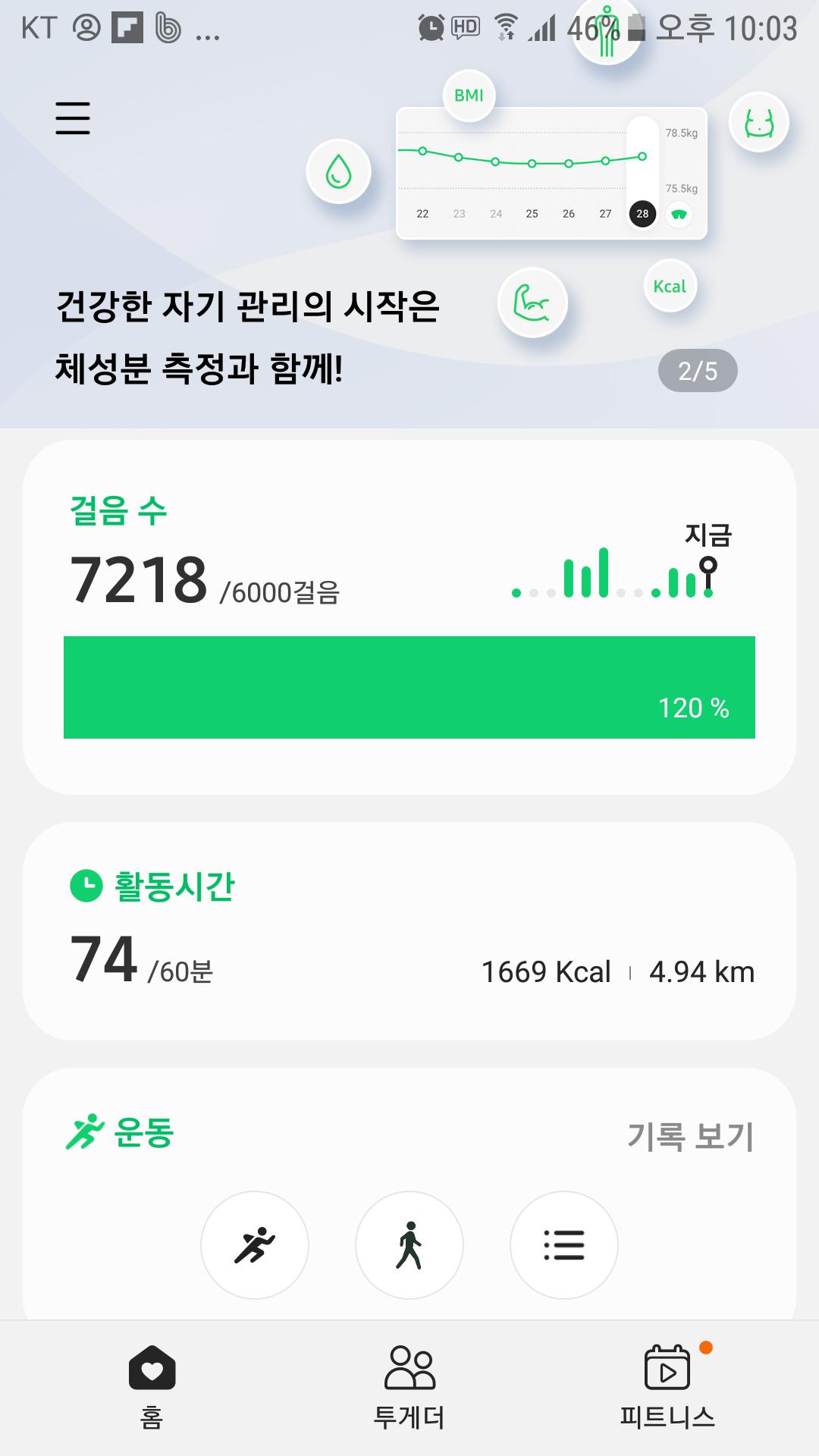Switch to the 피트니스 tab
This screenshot has height=1456, width=819.
pos(667,1387)
